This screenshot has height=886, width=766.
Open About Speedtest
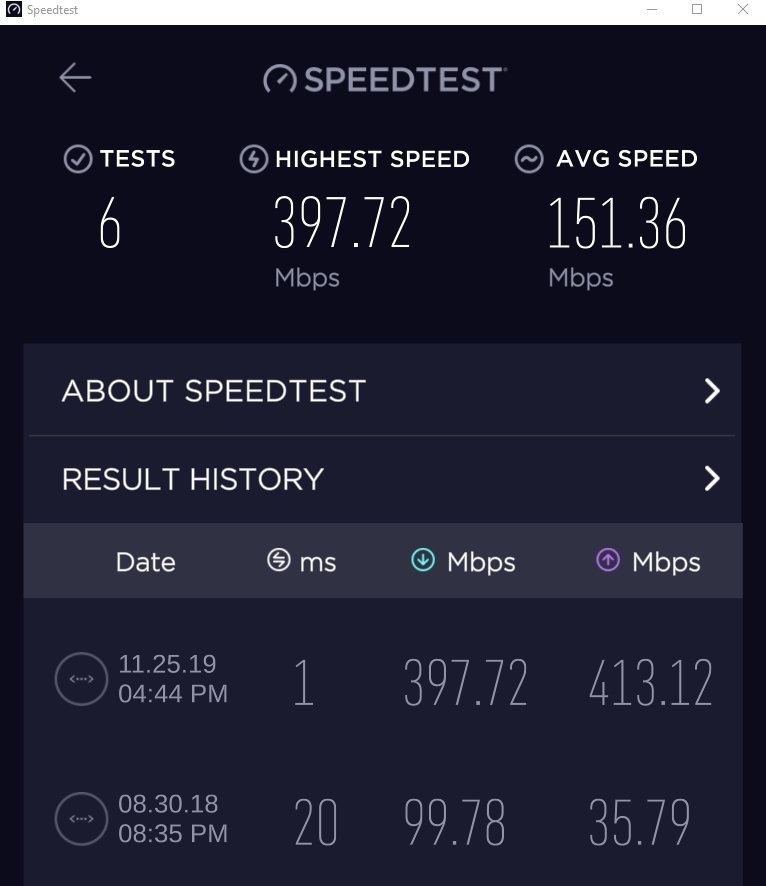[x=383, y=390]
